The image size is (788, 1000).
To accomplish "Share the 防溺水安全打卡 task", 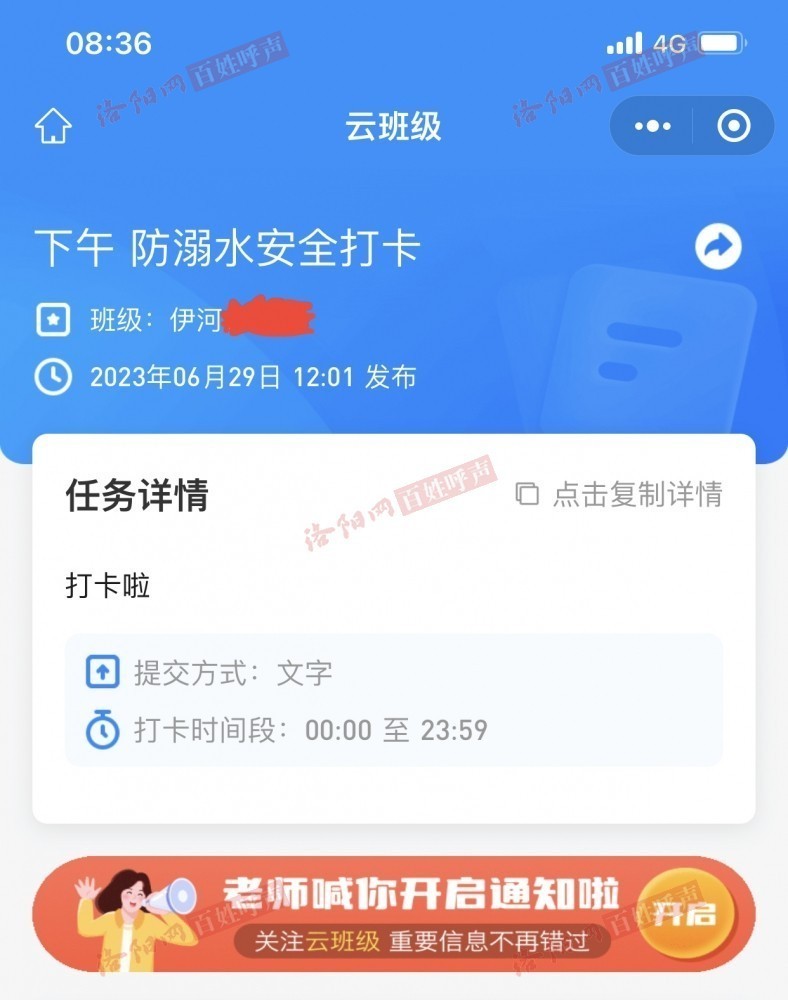I will 718,247.
